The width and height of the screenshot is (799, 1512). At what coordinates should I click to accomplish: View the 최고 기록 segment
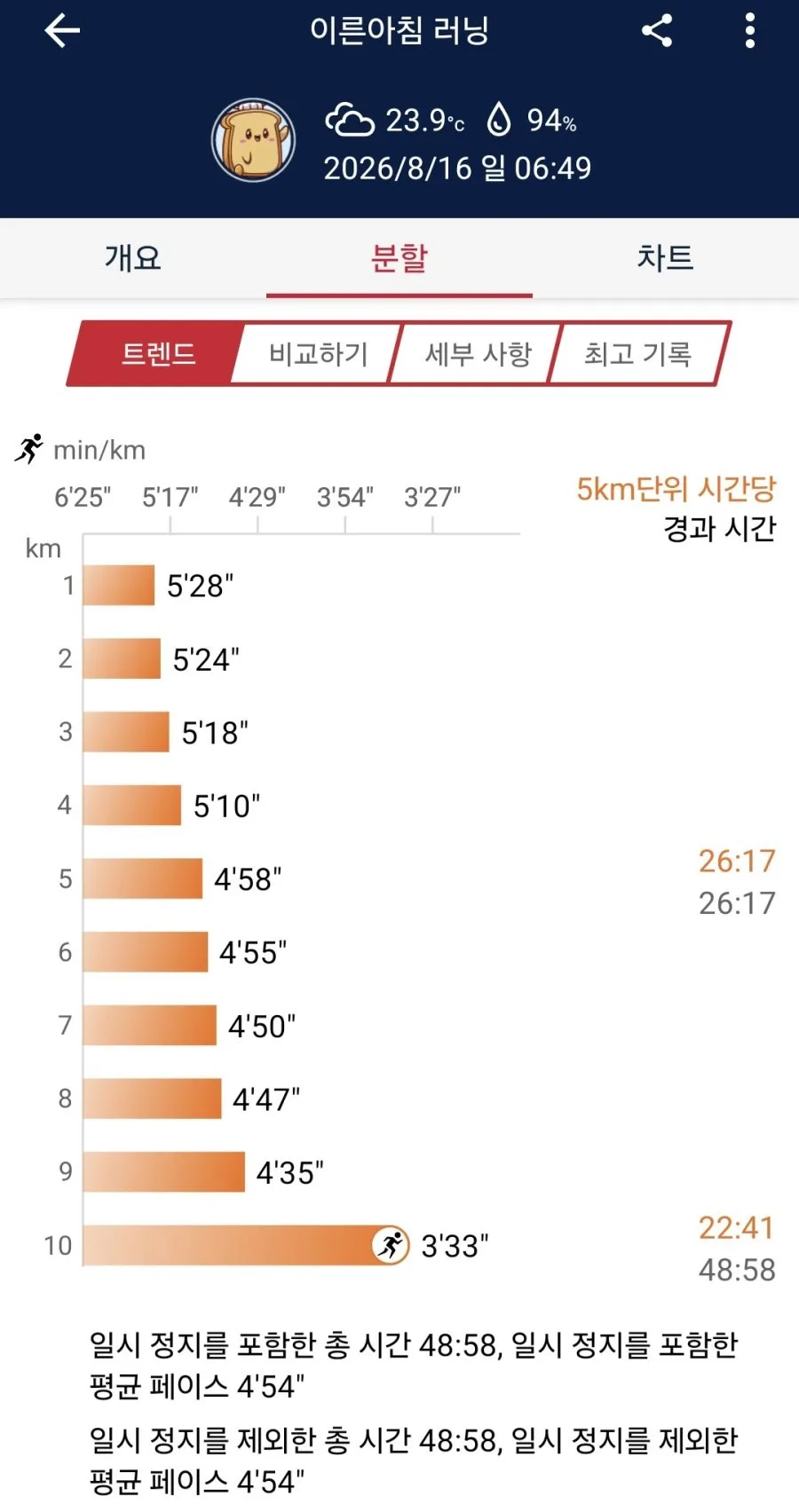[637, 354]
